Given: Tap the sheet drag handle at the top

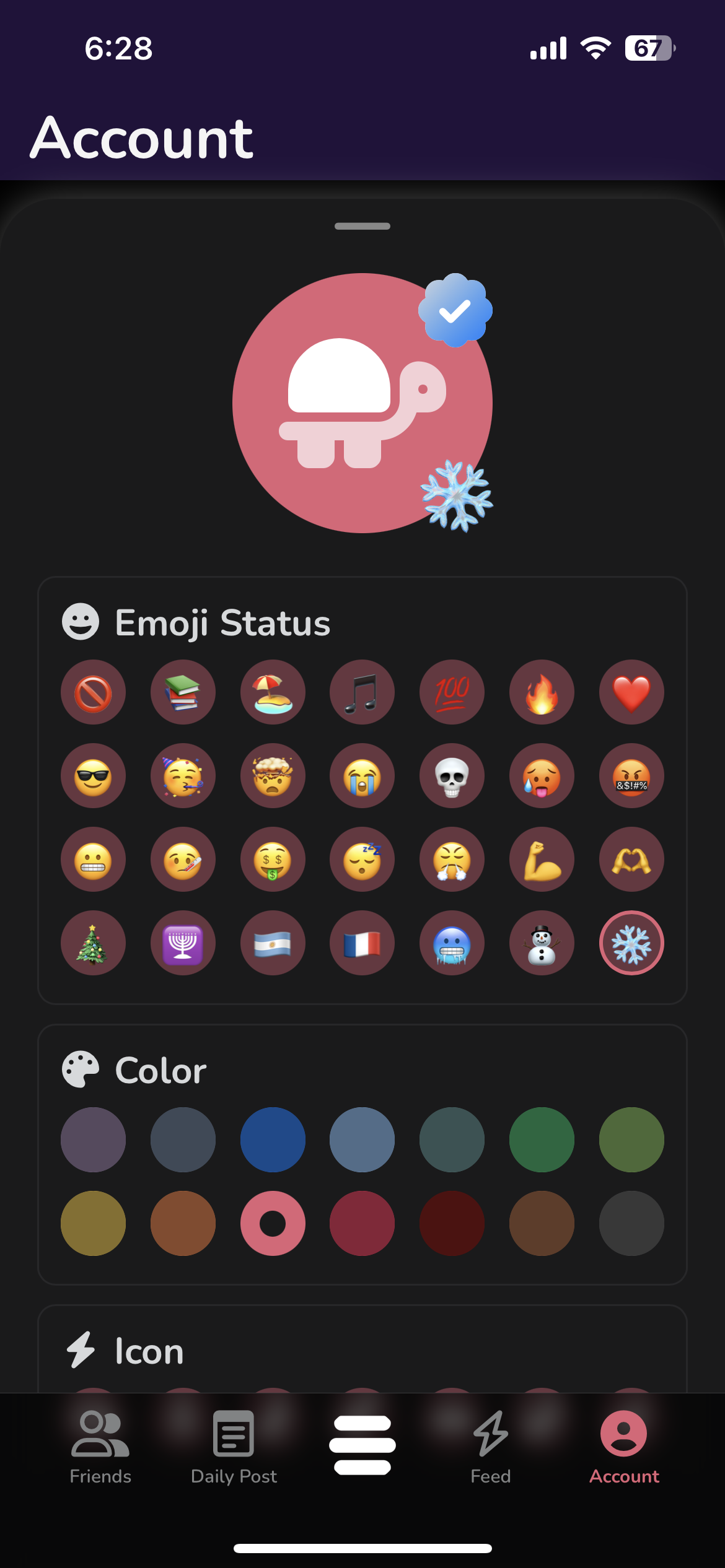Looking at the screenshot, I should pyautogui.click(x=362, y=227).
